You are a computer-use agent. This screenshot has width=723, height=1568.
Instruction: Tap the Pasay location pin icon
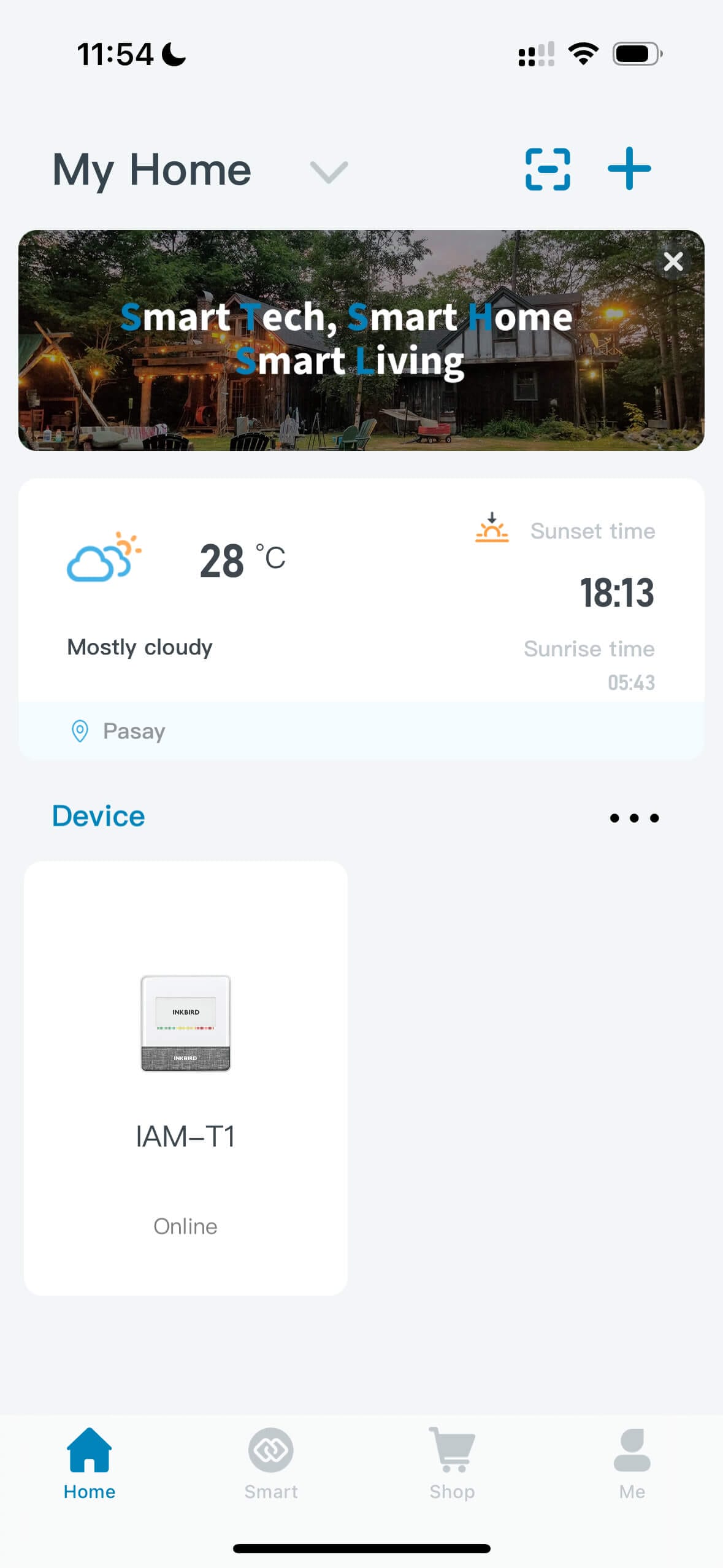pyautogui.click(x=80, y=731)
